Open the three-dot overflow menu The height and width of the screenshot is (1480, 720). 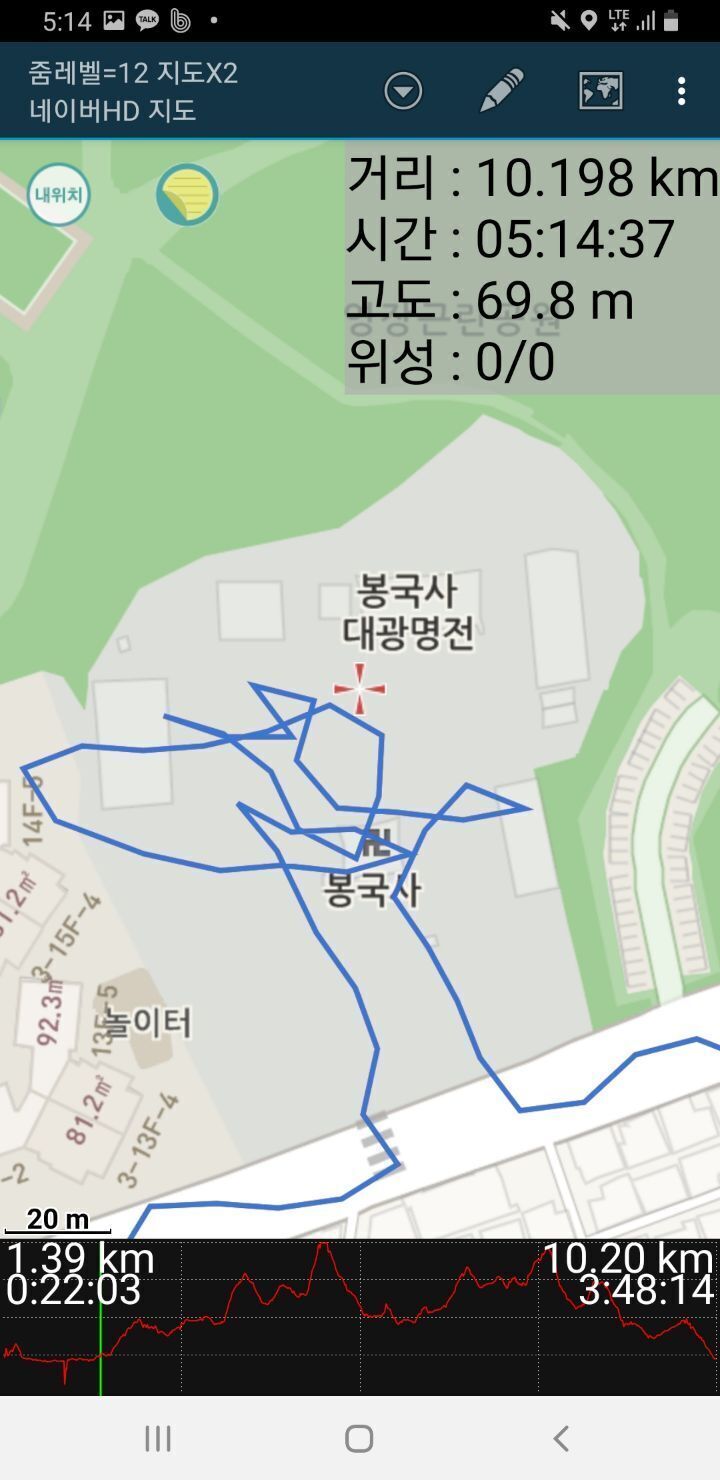coord(681,91)
